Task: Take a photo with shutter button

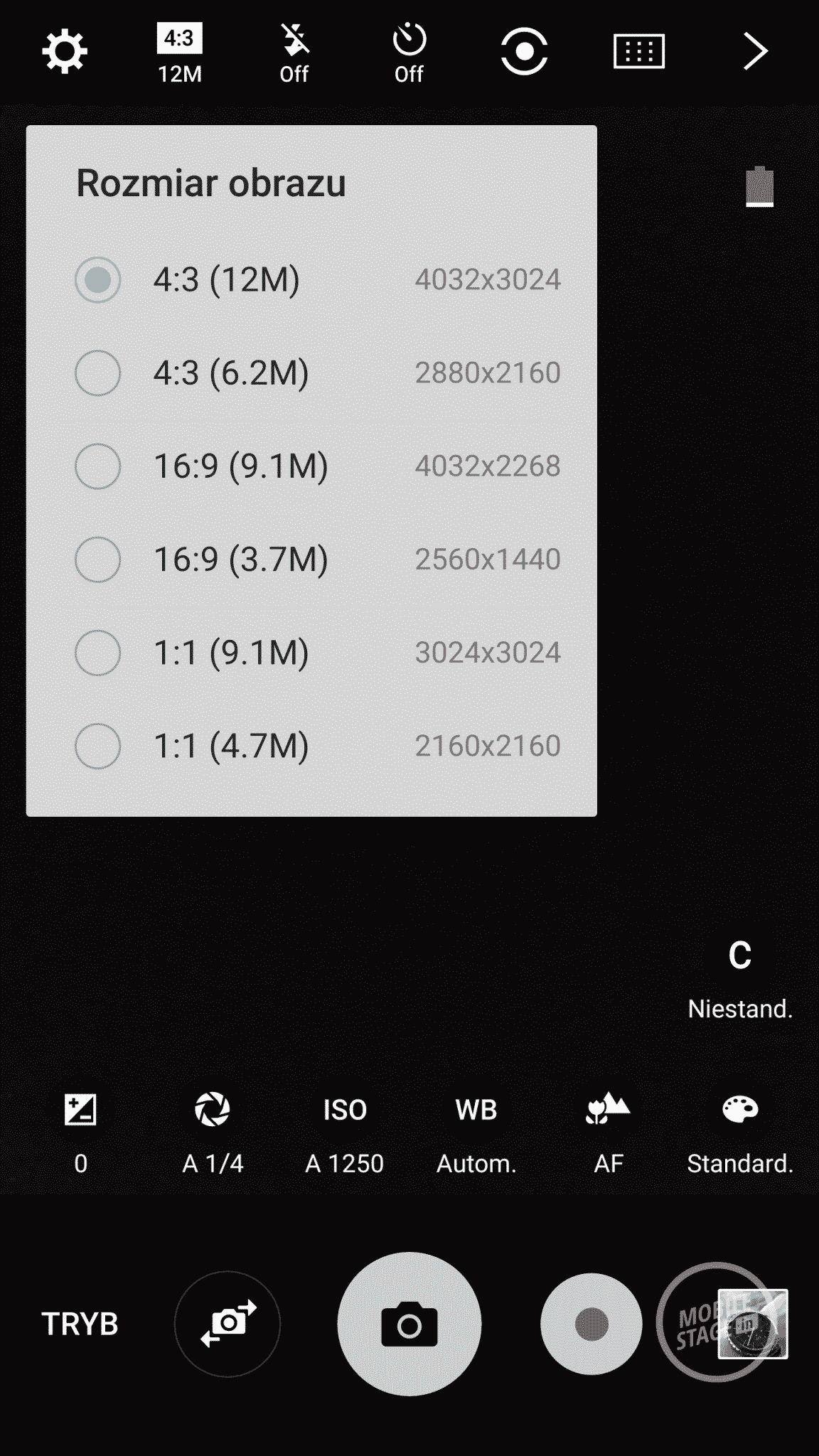Action: (409, 1324)
